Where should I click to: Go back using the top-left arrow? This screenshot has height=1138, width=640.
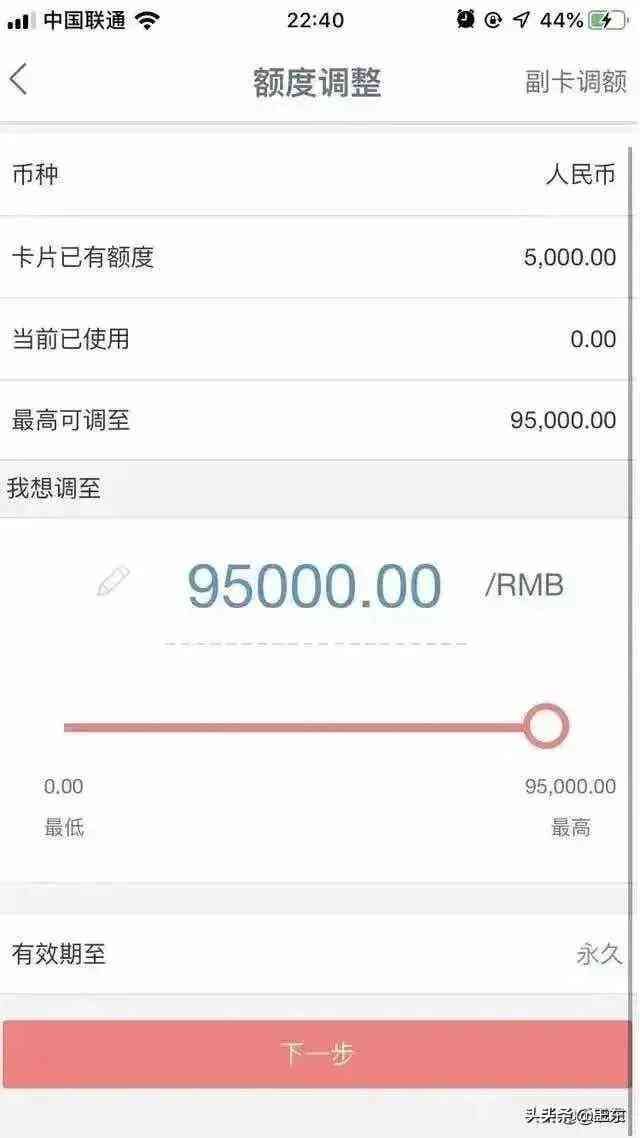(x=19, y=80)
